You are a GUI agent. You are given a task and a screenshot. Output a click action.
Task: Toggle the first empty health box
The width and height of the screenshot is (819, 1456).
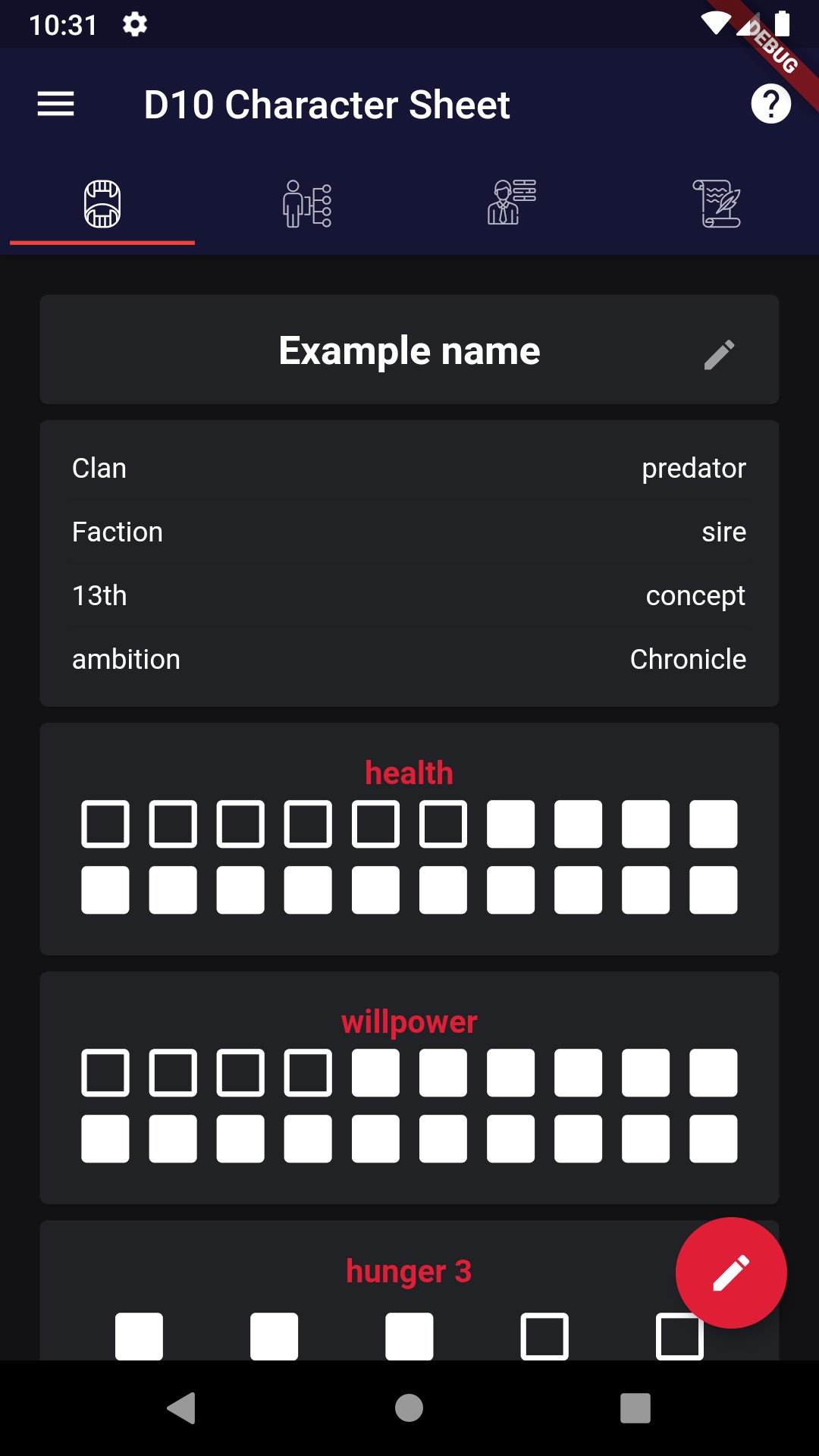pos(105,823)
